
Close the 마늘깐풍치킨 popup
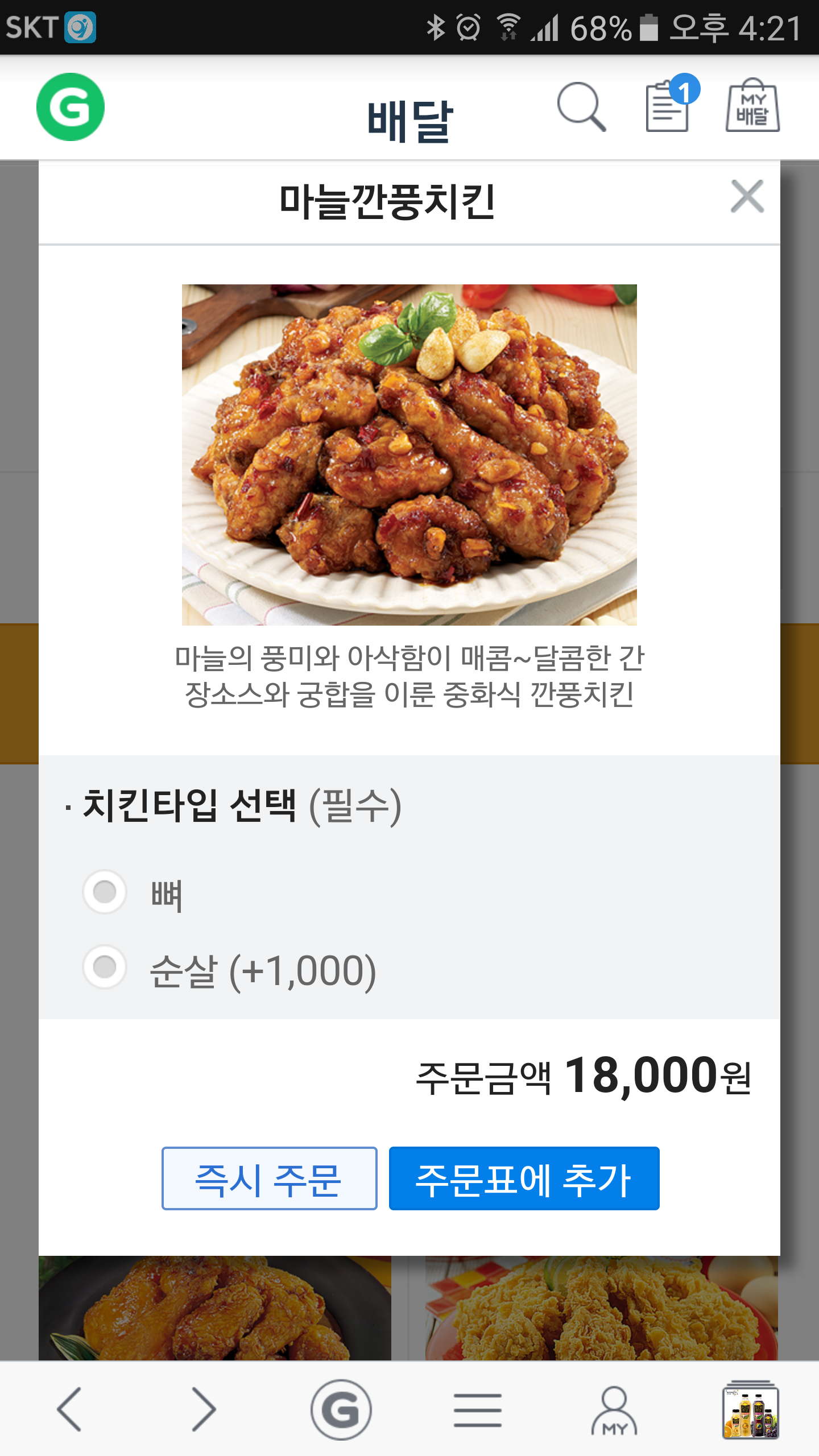[747, 197]
